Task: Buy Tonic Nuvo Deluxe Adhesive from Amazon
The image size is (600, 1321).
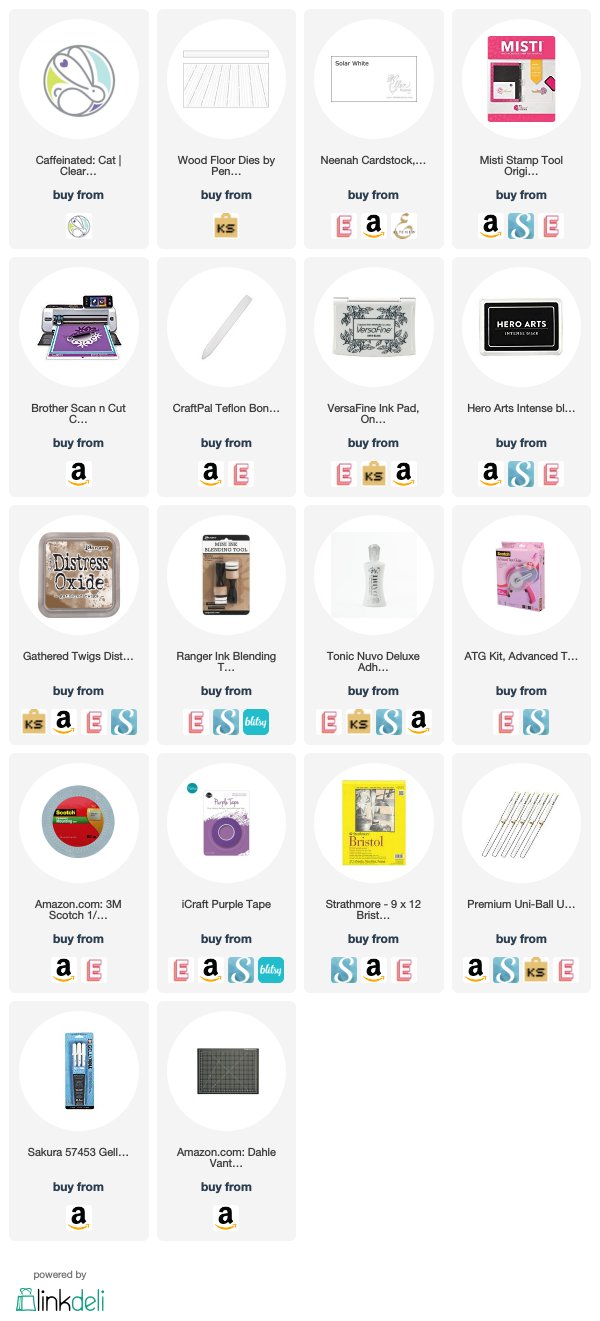Action: coord(418,722)
